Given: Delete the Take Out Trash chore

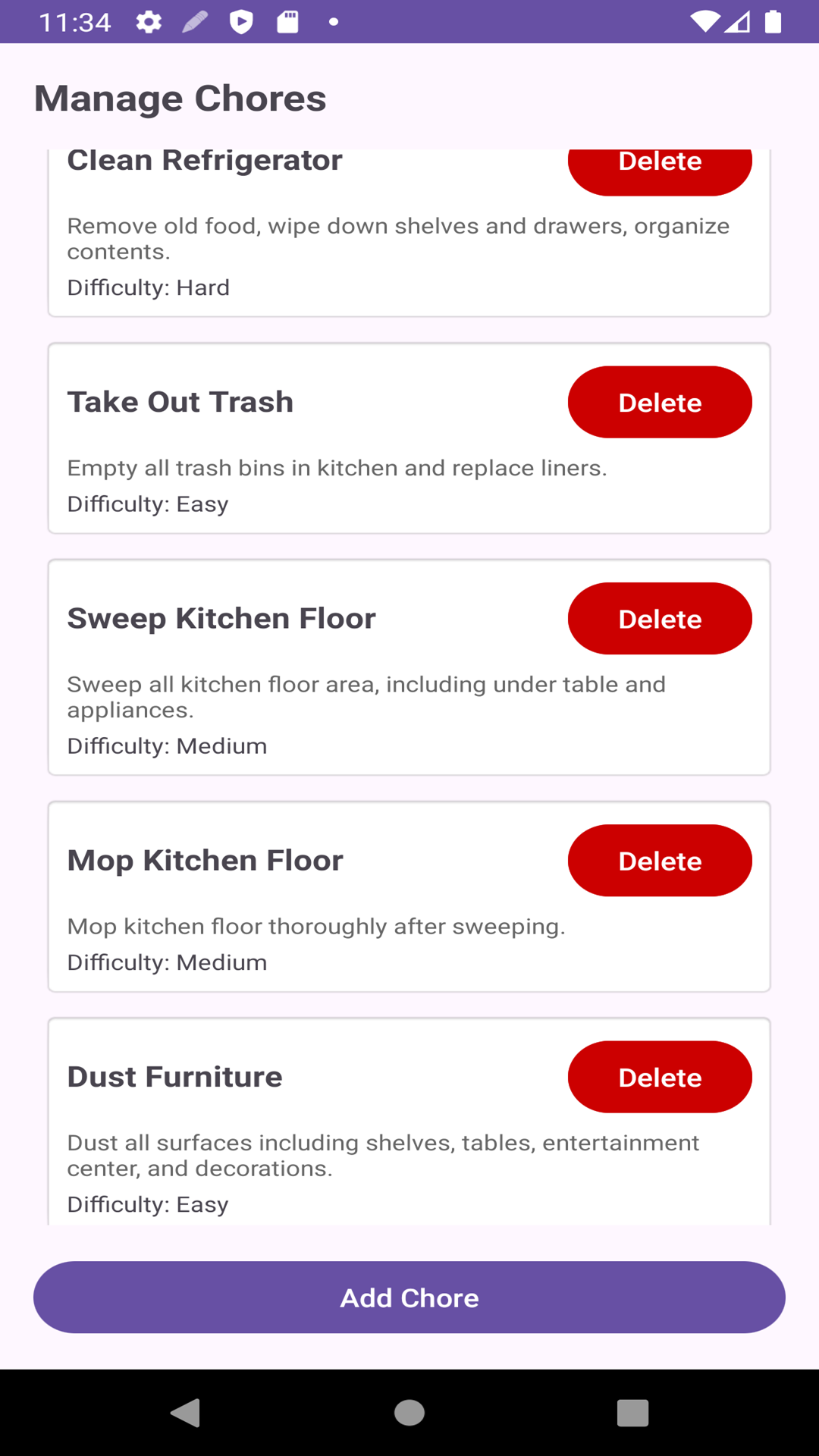Looking at the screenshot, I should [x=660, y=402].
